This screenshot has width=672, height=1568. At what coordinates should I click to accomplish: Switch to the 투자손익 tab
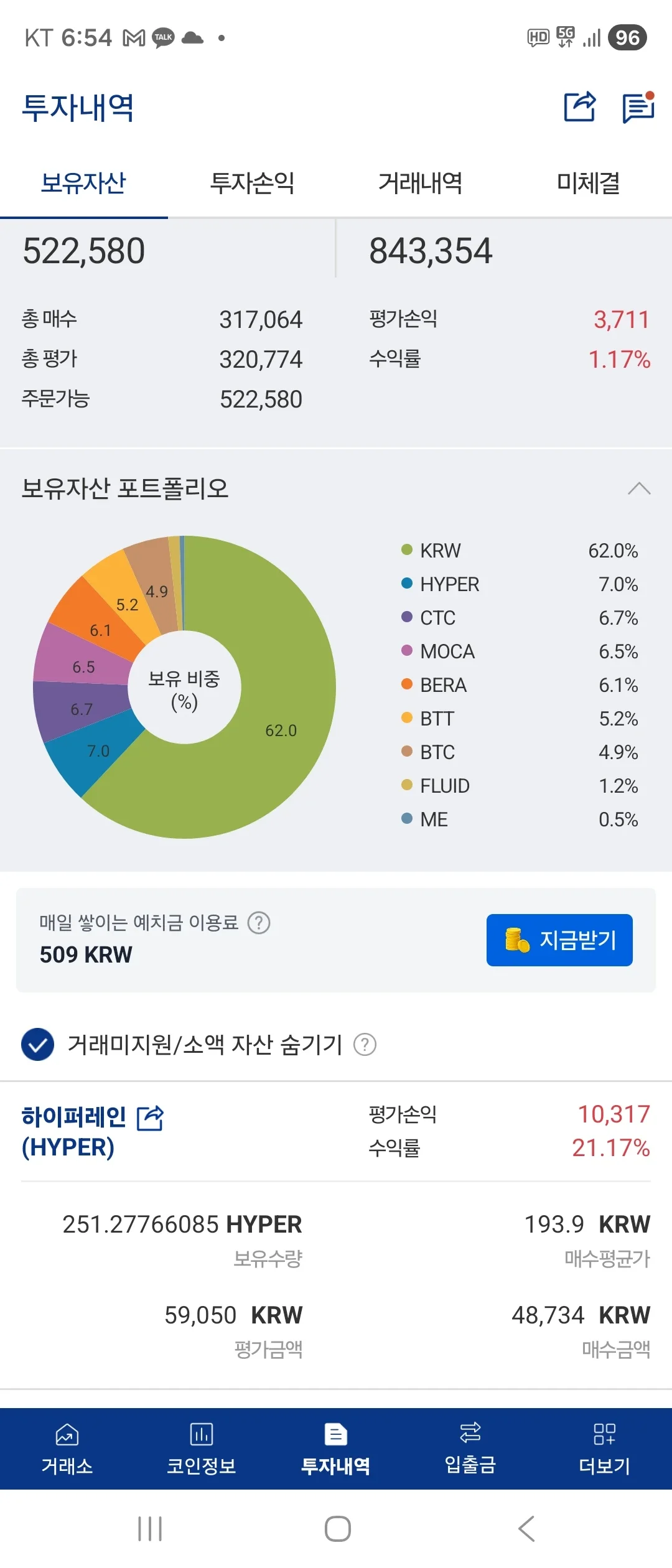pos(252,182)
